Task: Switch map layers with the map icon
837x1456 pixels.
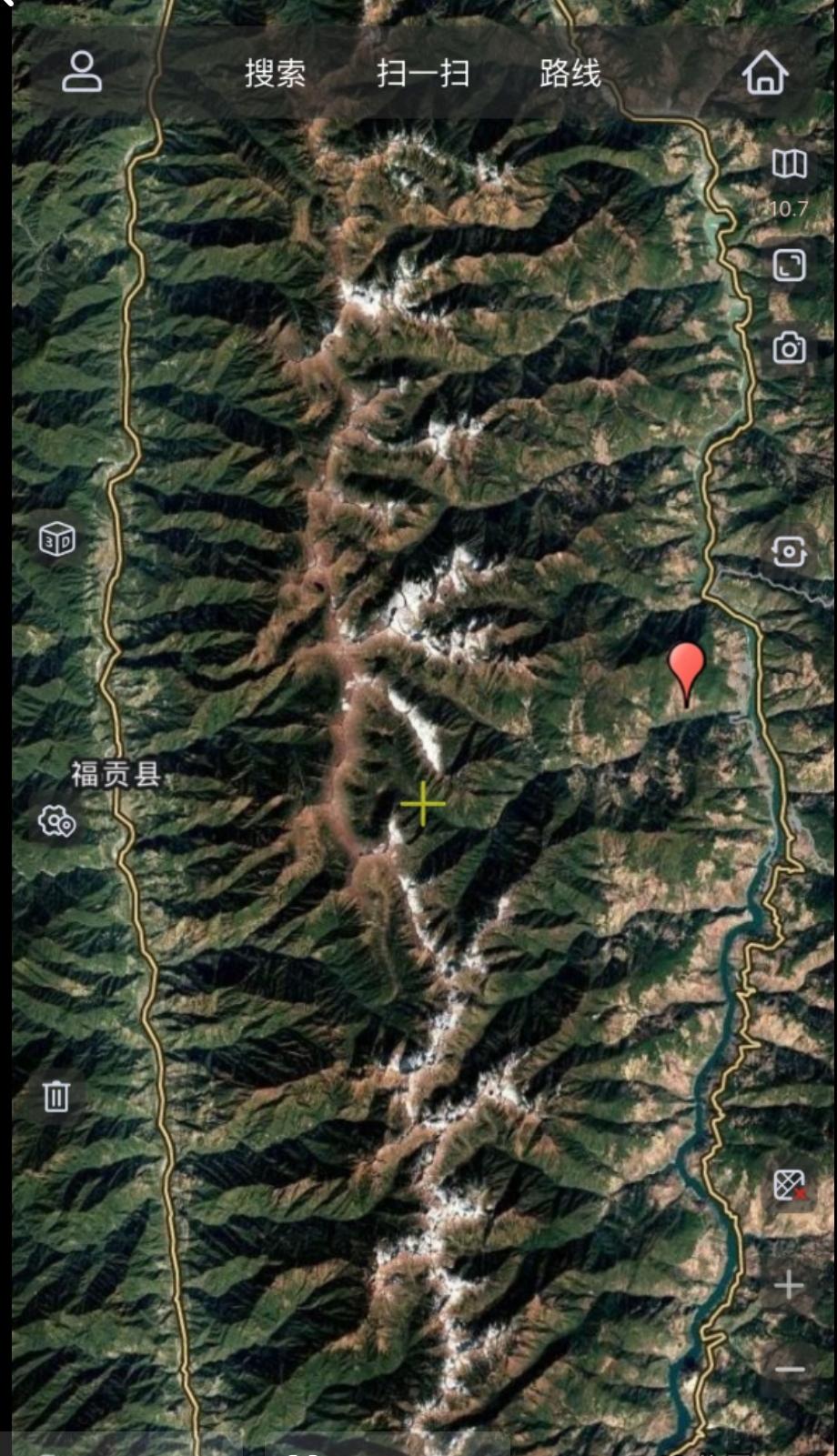Action: click(789, 164)
